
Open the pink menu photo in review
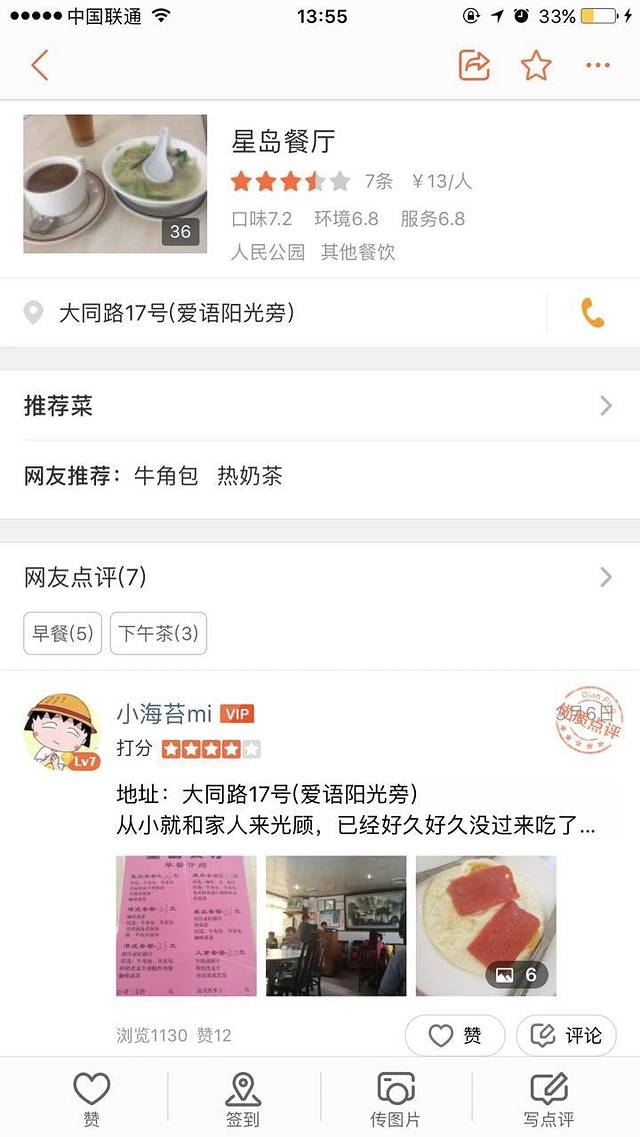coord(186,925)
